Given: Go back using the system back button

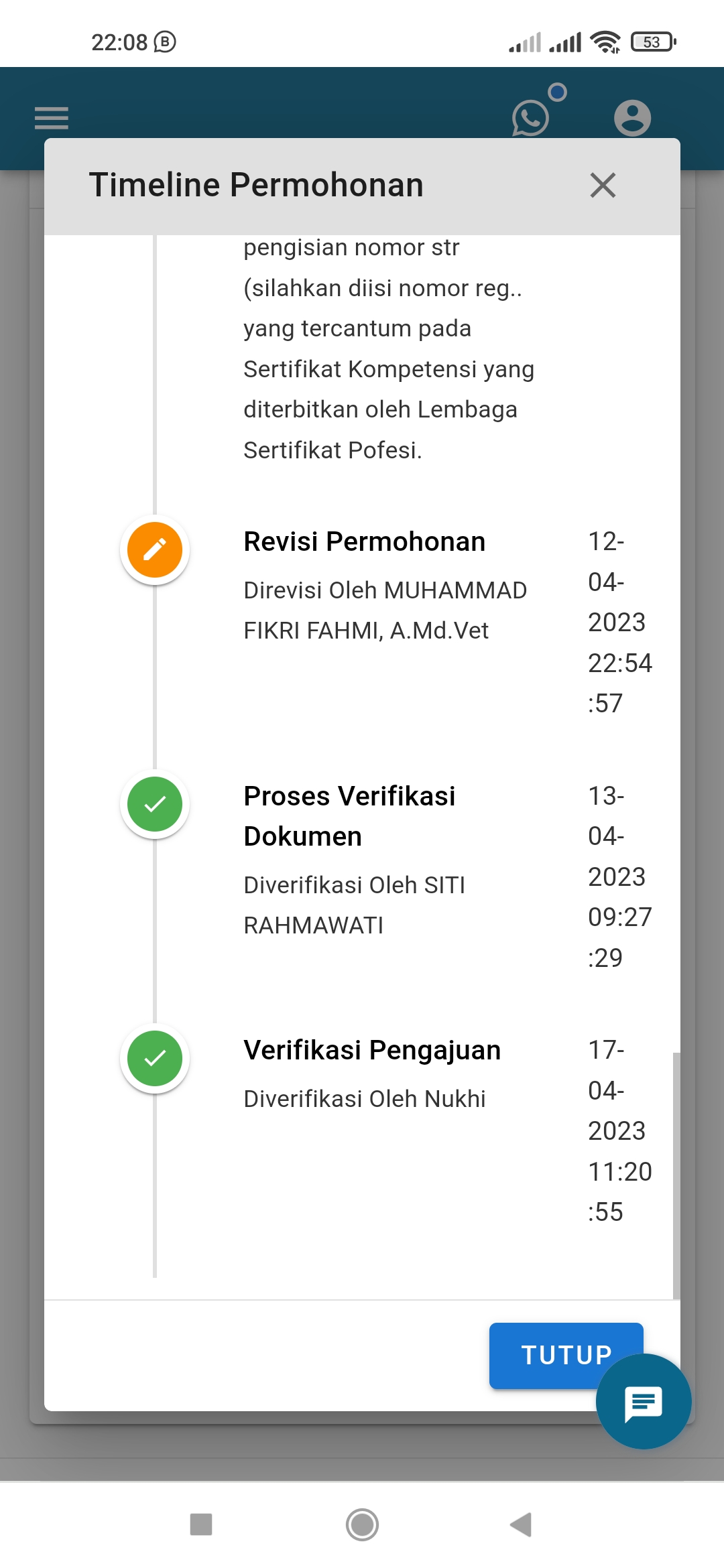Looking at the screenshot, I should [521, 1524].
